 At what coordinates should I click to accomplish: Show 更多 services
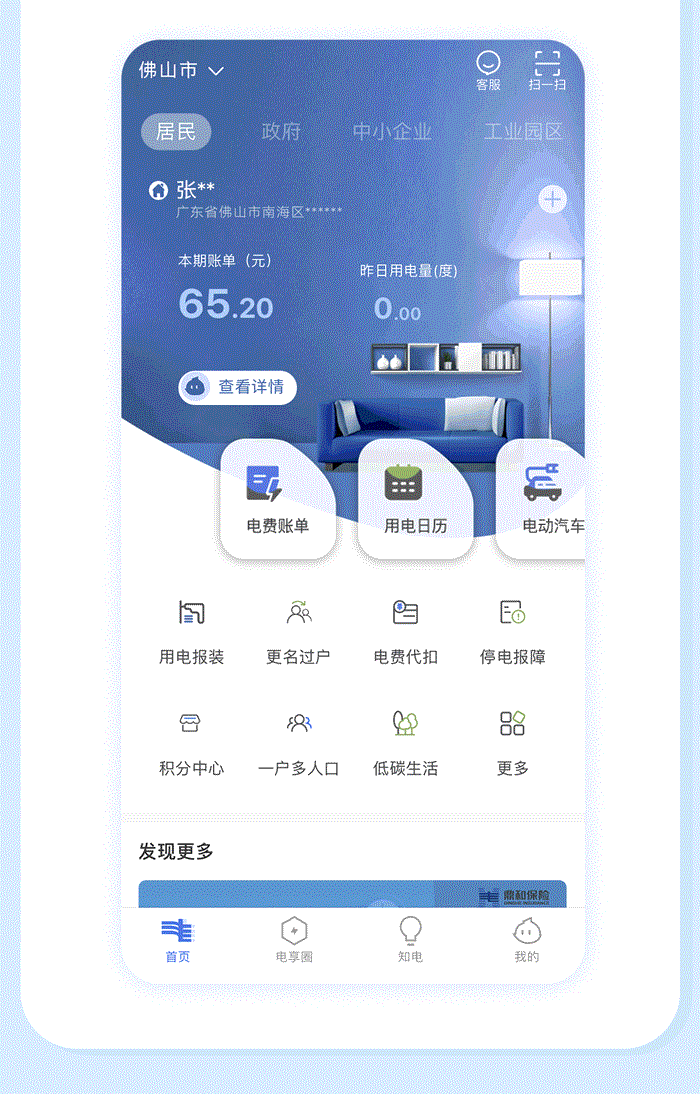[x=512, y=743]
